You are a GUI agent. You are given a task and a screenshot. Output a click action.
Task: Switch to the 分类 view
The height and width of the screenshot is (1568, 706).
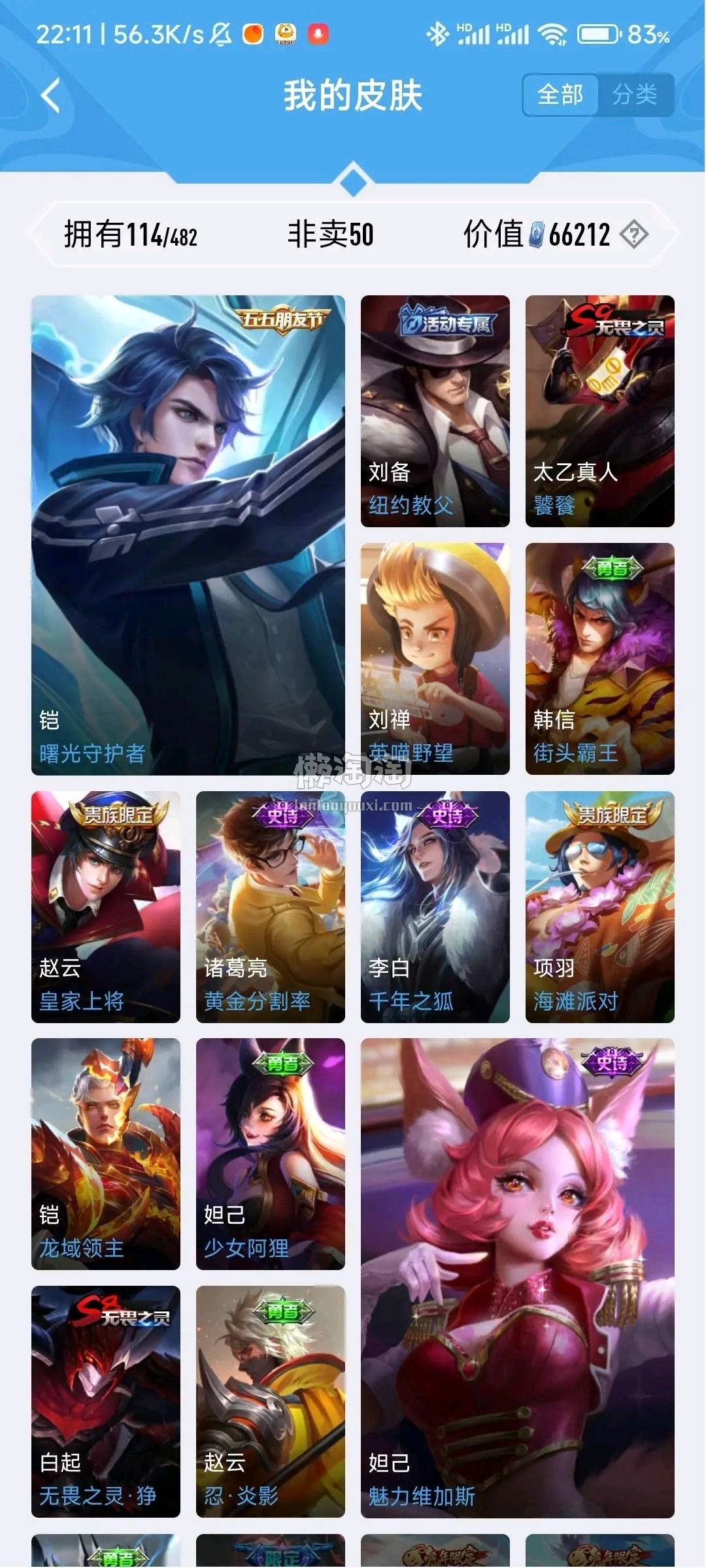coord(635,95)
